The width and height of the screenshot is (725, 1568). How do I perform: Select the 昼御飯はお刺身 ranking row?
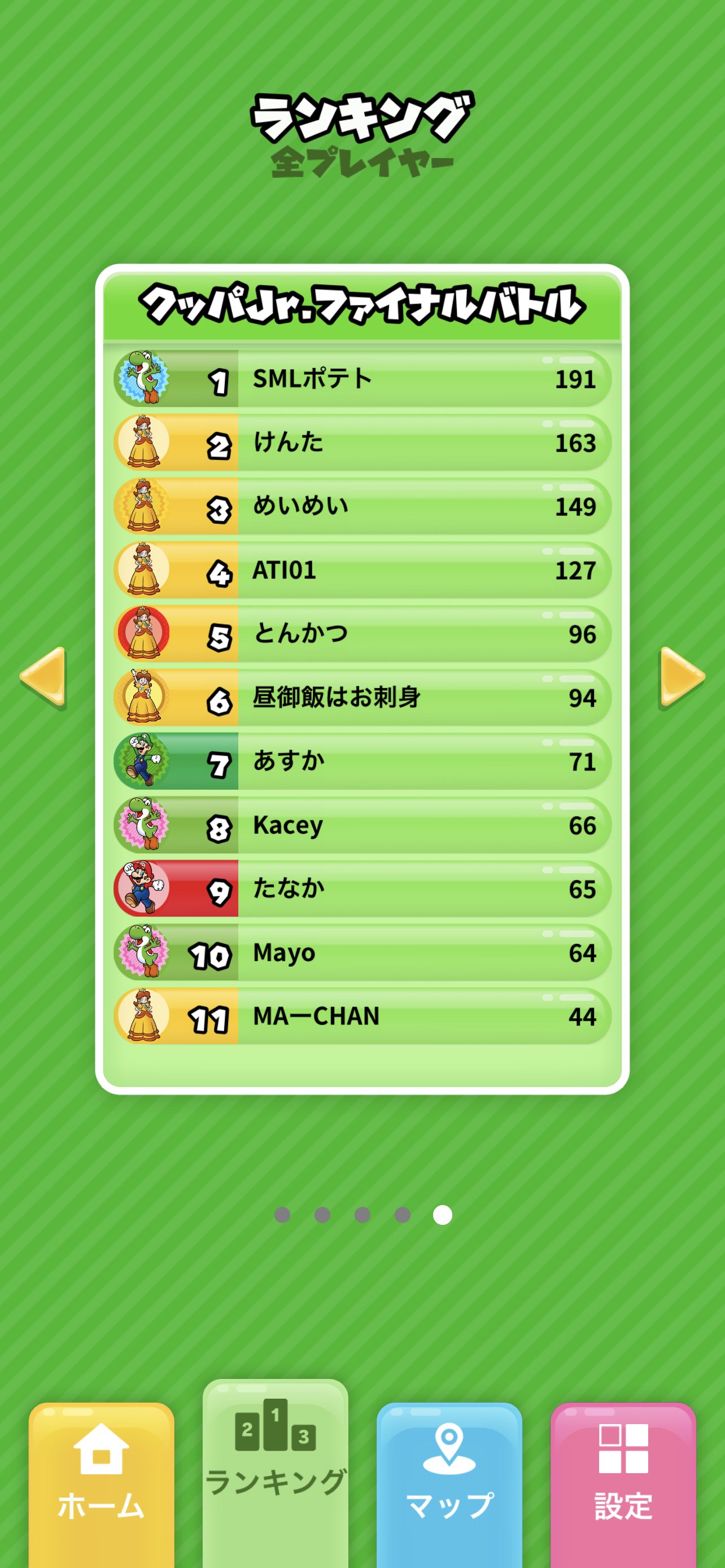pyautogui.click(x=362, y=698)
